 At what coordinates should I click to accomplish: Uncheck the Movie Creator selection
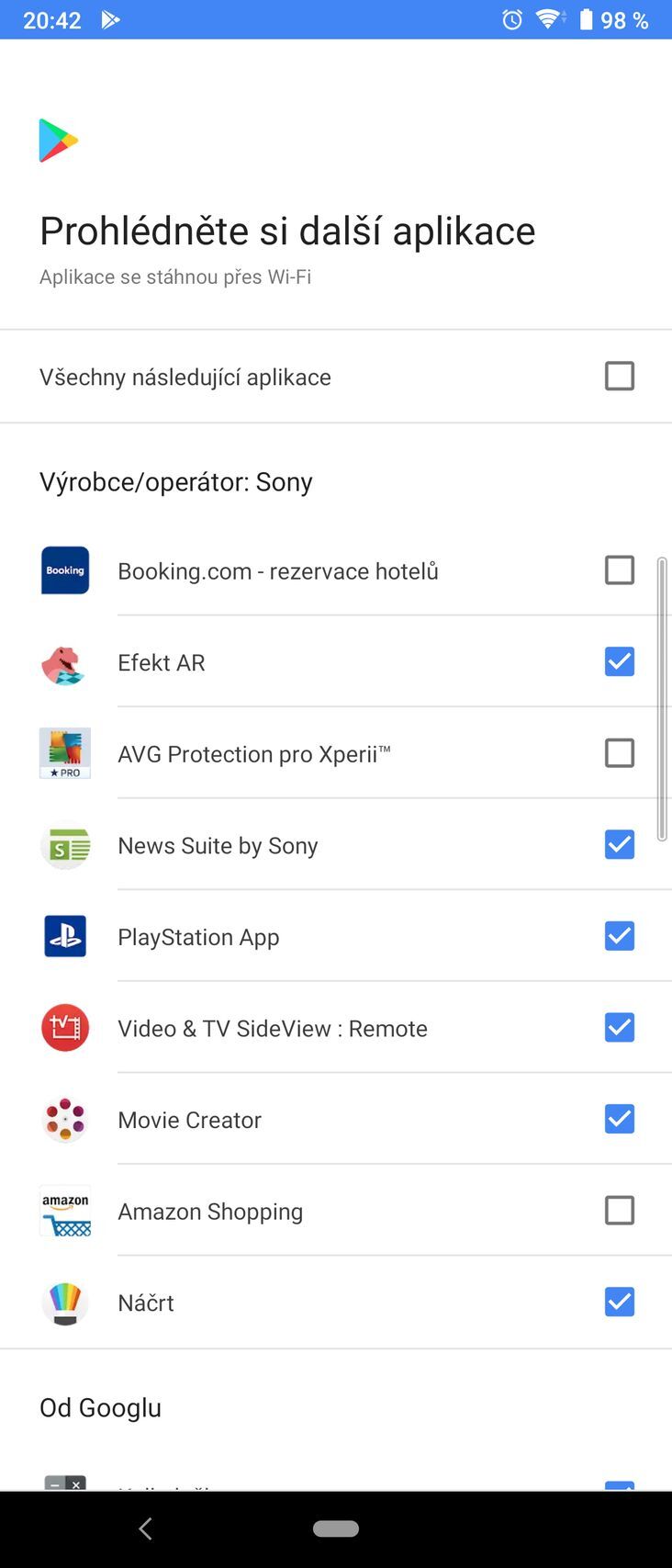[621, 1120]
